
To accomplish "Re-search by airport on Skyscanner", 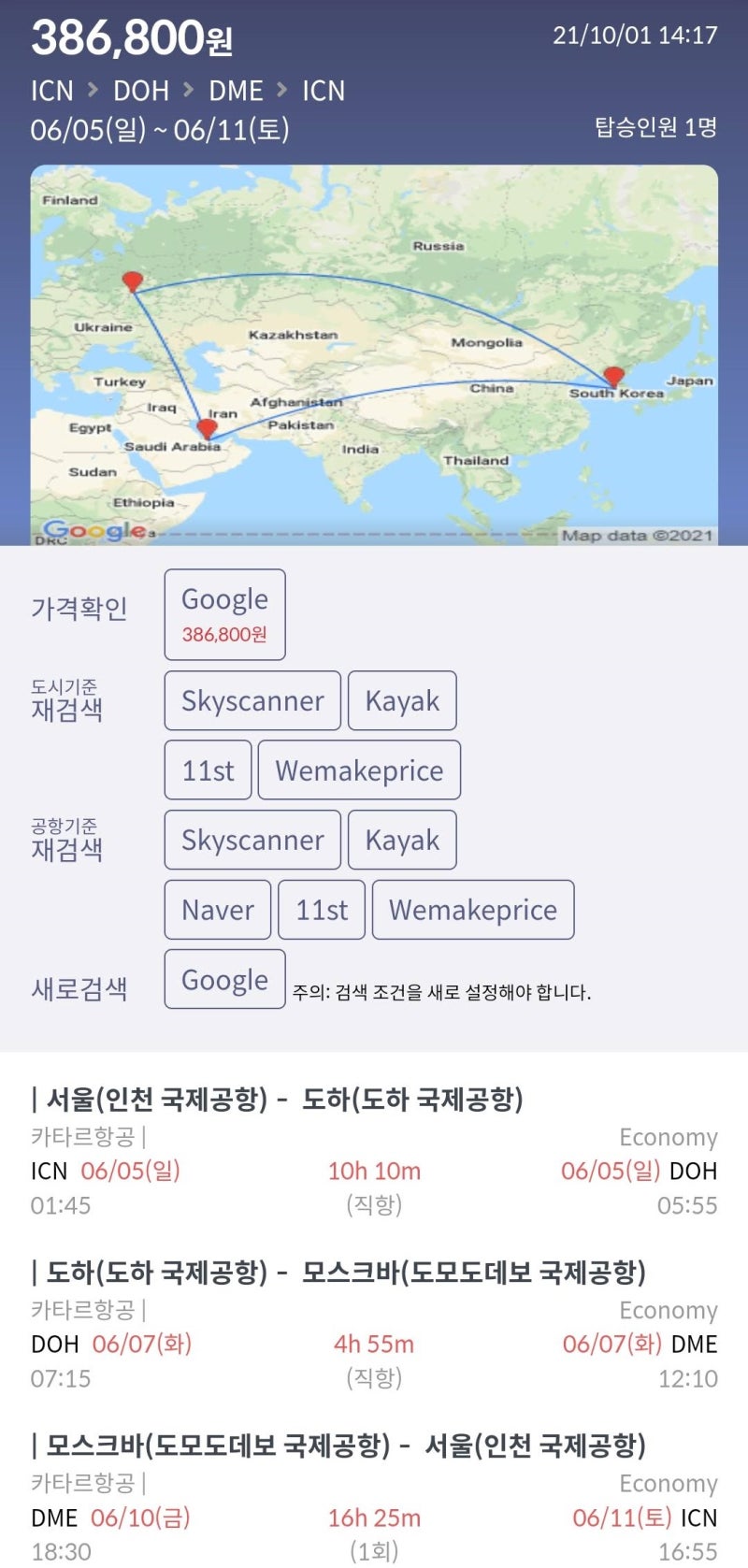I will coord(252,840).
